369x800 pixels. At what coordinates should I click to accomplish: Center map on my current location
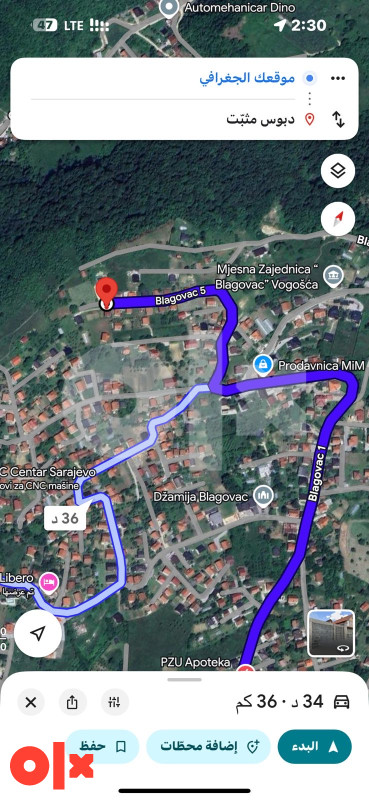click(x=38, y=634)
